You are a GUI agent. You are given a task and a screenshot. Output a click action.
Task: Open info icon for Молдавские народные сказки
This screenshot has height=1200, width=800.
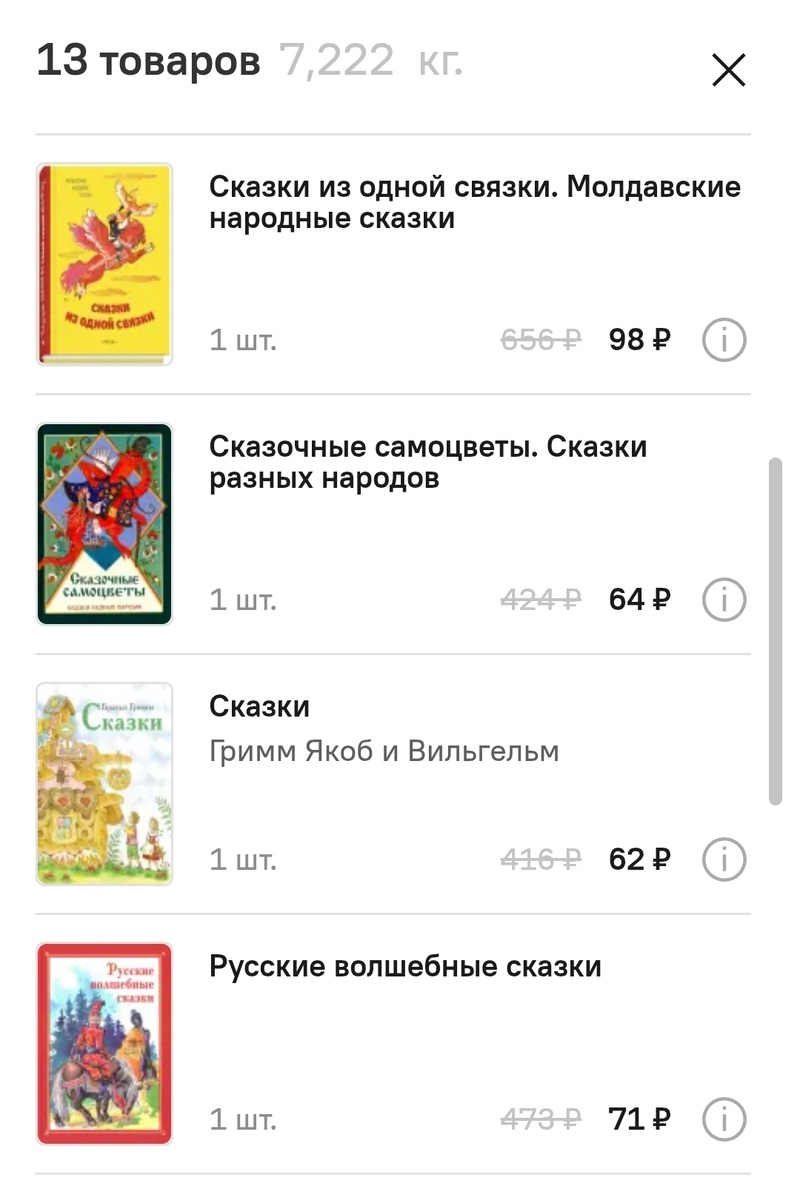pos(724,339)
